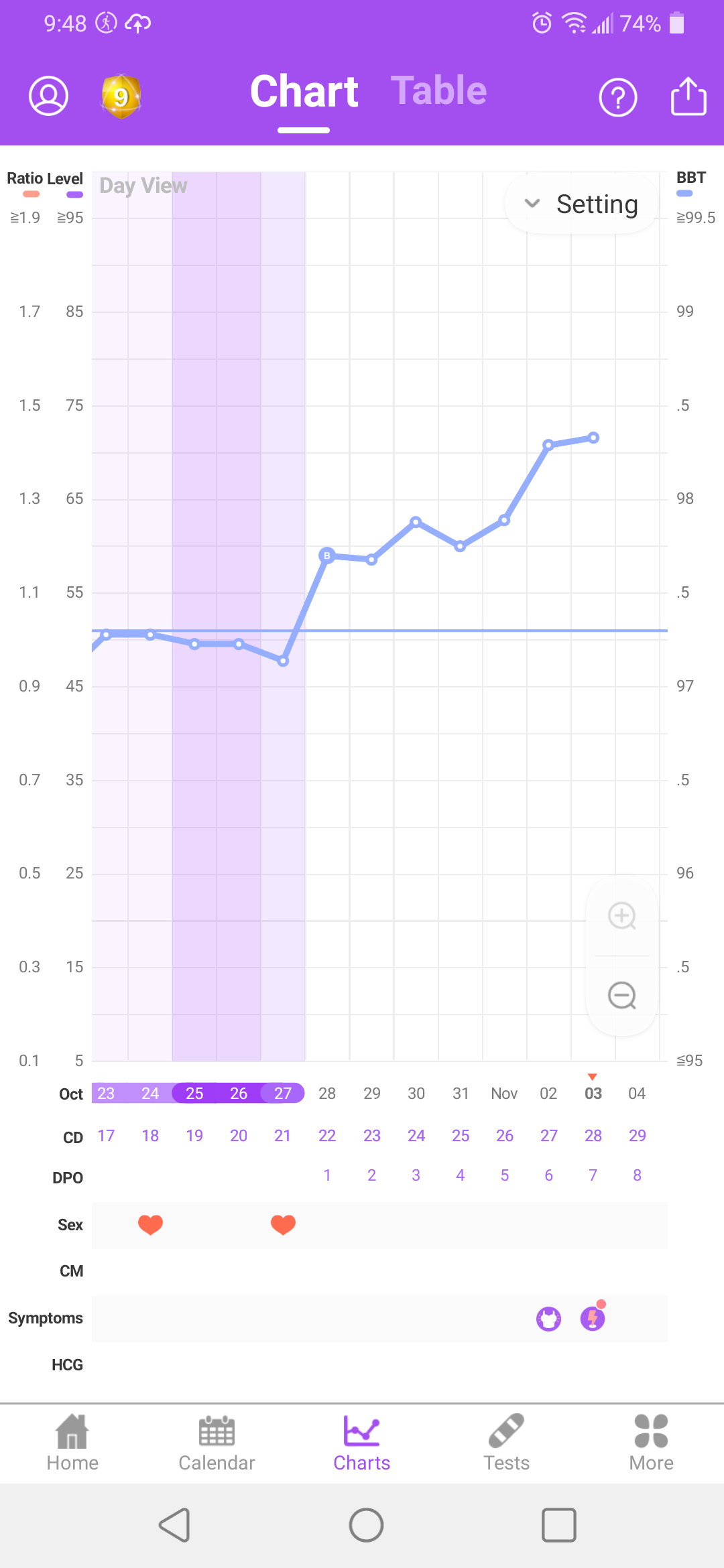Open the More tab

651,1443
